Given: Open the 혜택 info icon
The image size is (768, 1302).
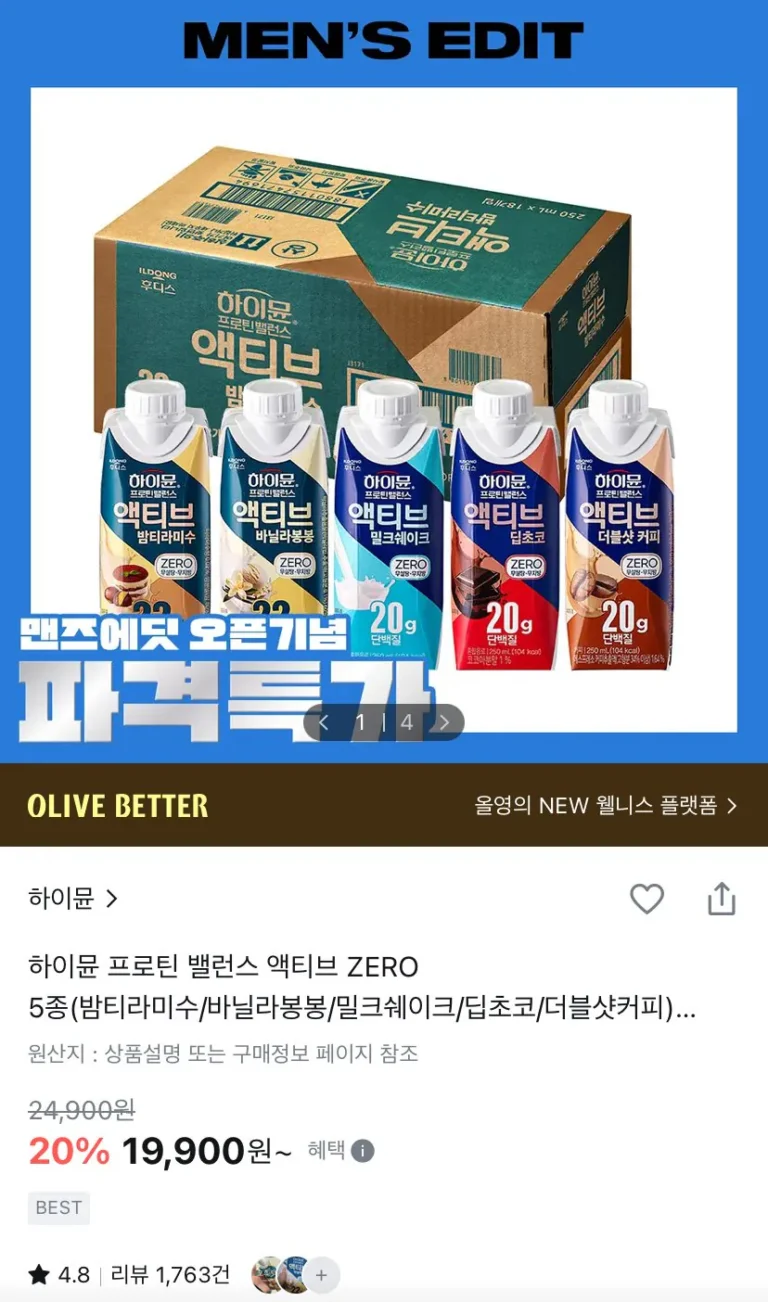Looking at the screenshot, I should [363, 1151].
